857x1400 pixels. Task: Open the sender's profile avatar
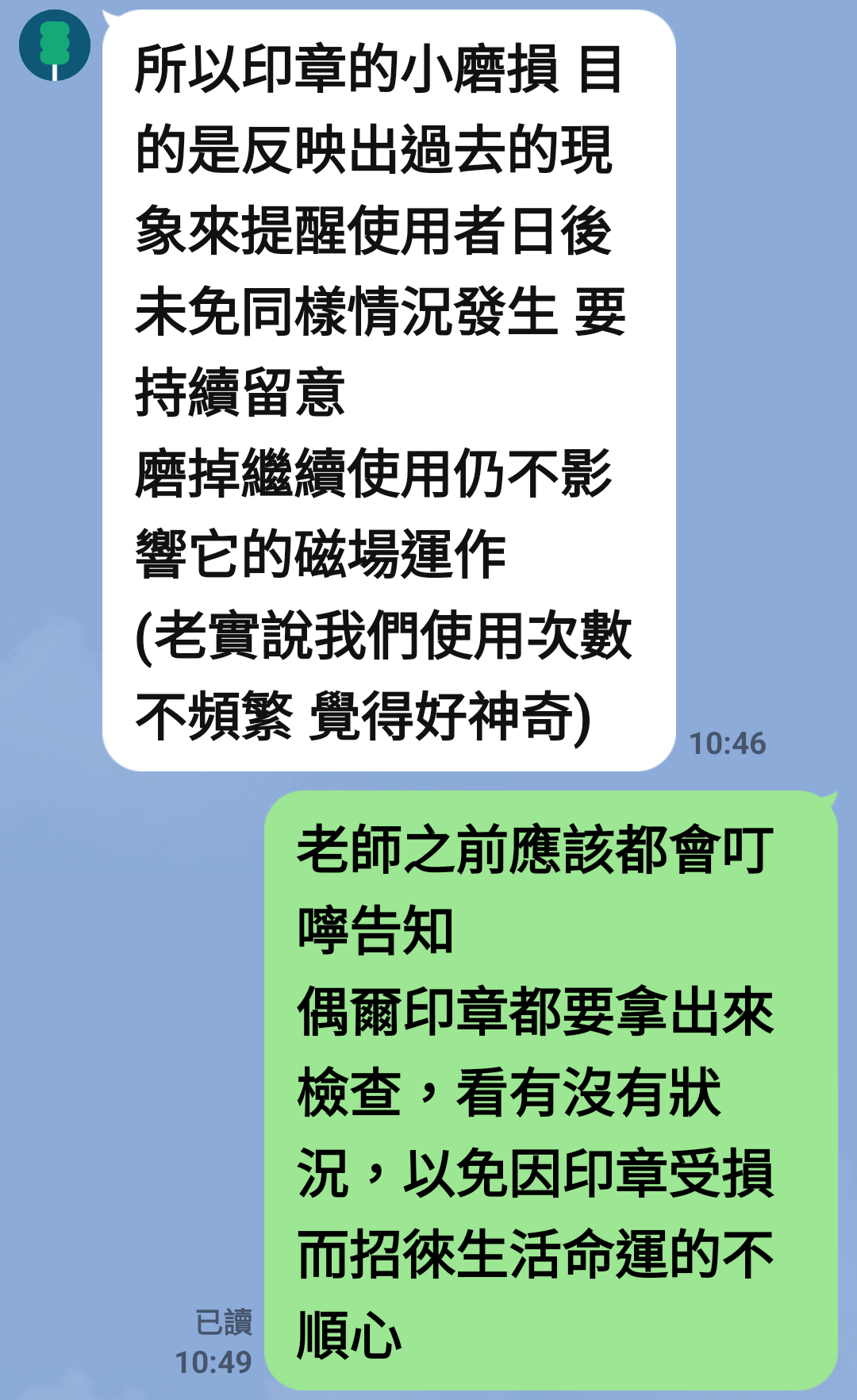coord(55,45)
